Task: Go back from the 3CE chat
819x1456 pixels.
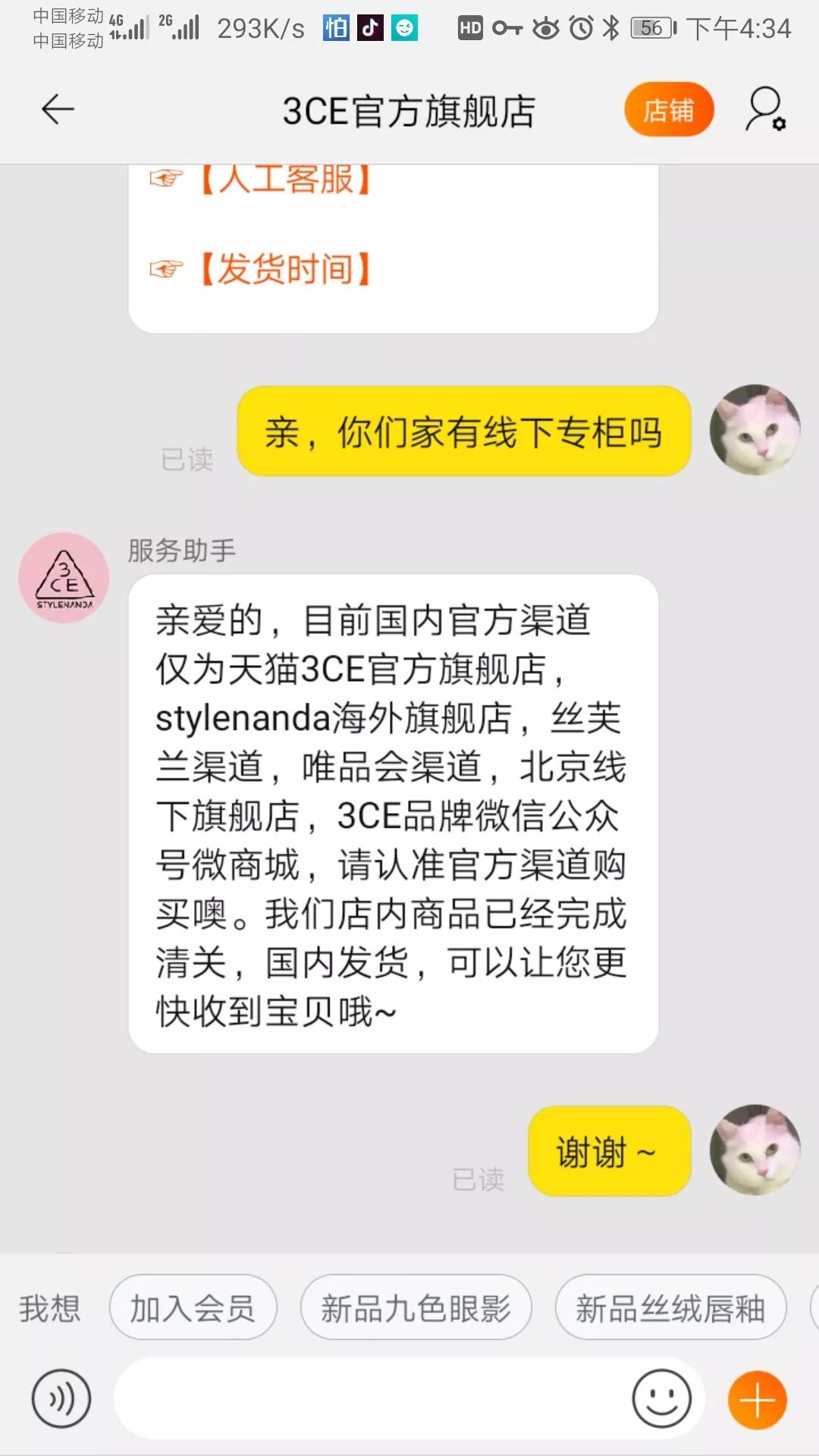Action: (x=58, y=110)
